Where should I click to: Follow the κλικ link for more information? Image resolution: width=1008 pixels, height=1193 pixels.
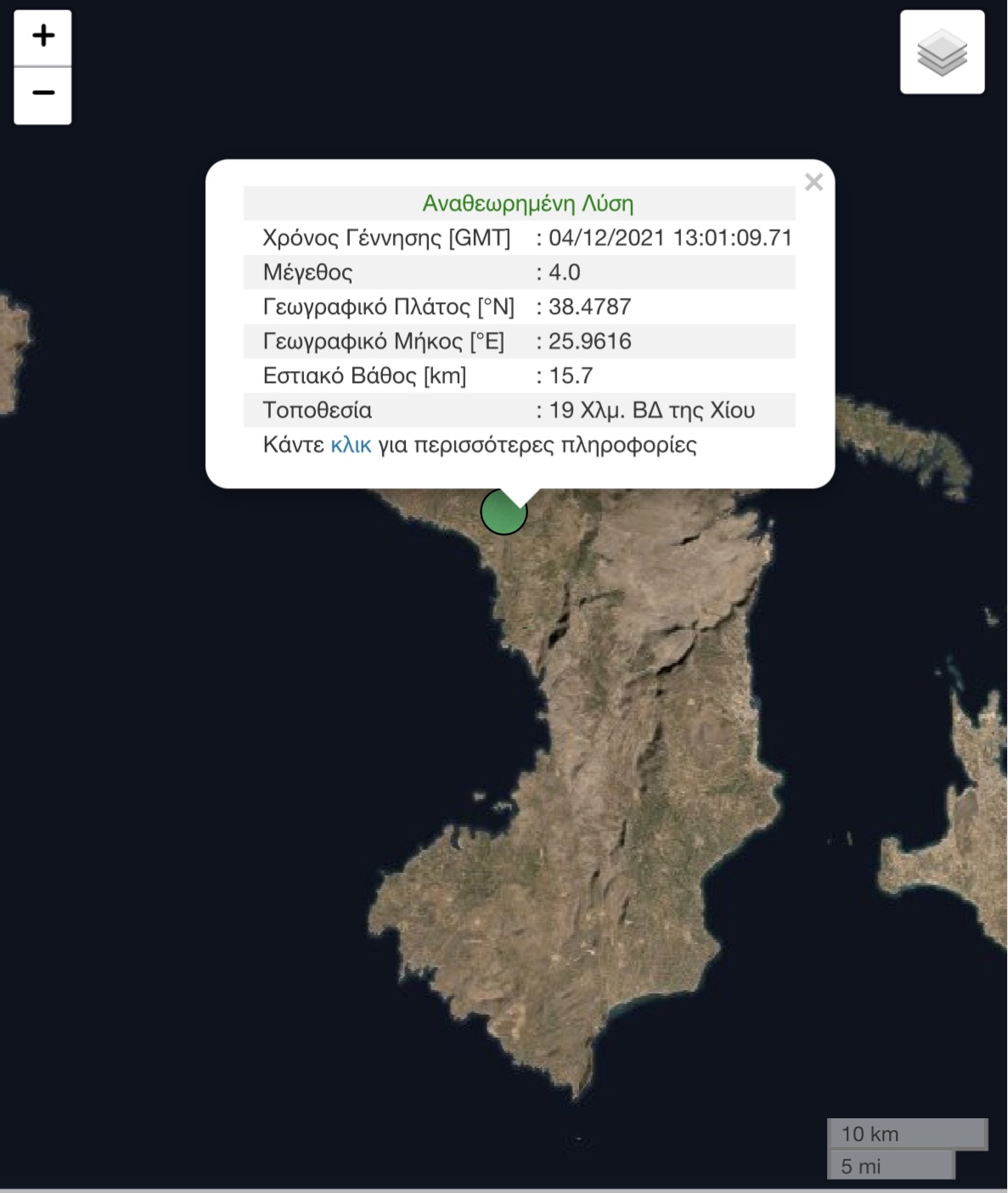click(351, 445)
